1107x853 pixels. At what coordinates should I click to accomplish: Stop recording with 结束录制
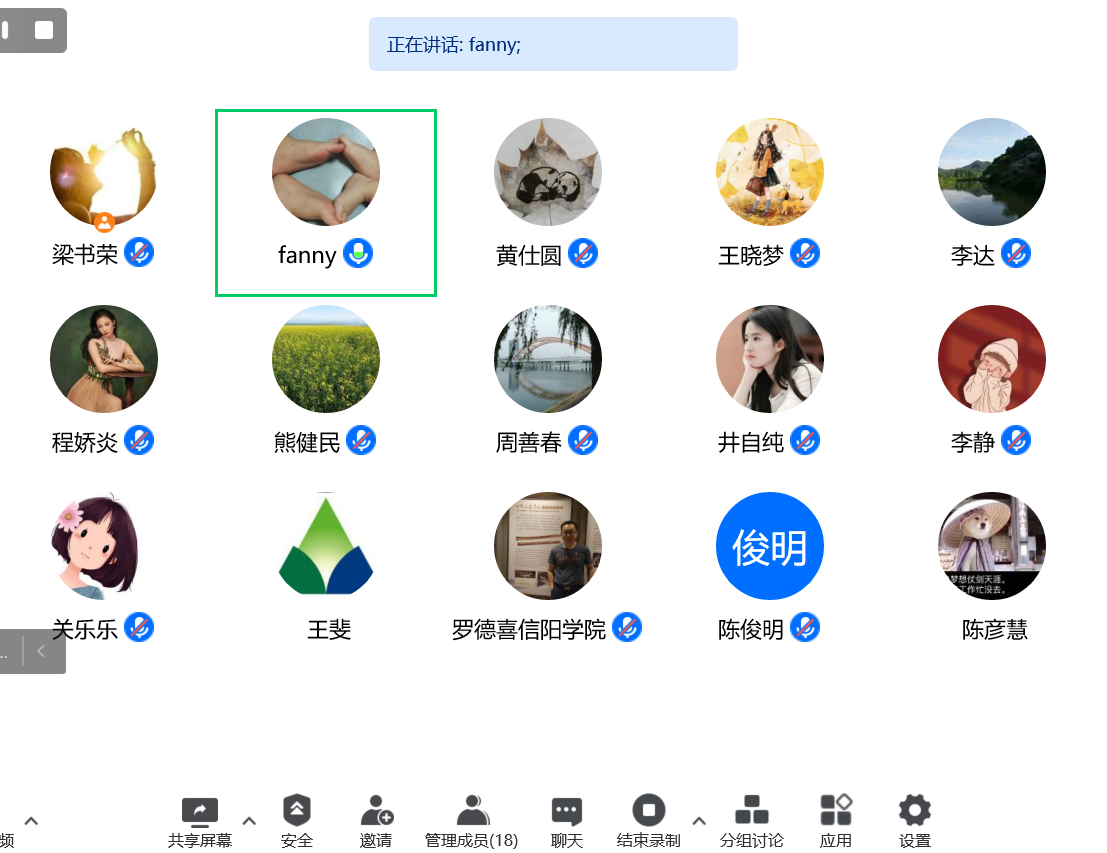coord(648,820)
